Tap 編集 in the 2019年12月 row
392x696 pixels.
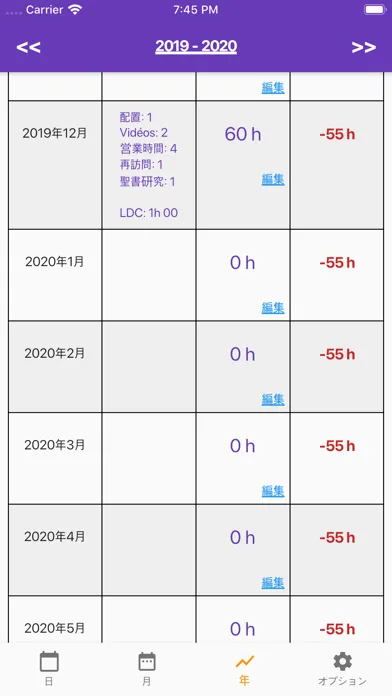[x=273, y=179]
